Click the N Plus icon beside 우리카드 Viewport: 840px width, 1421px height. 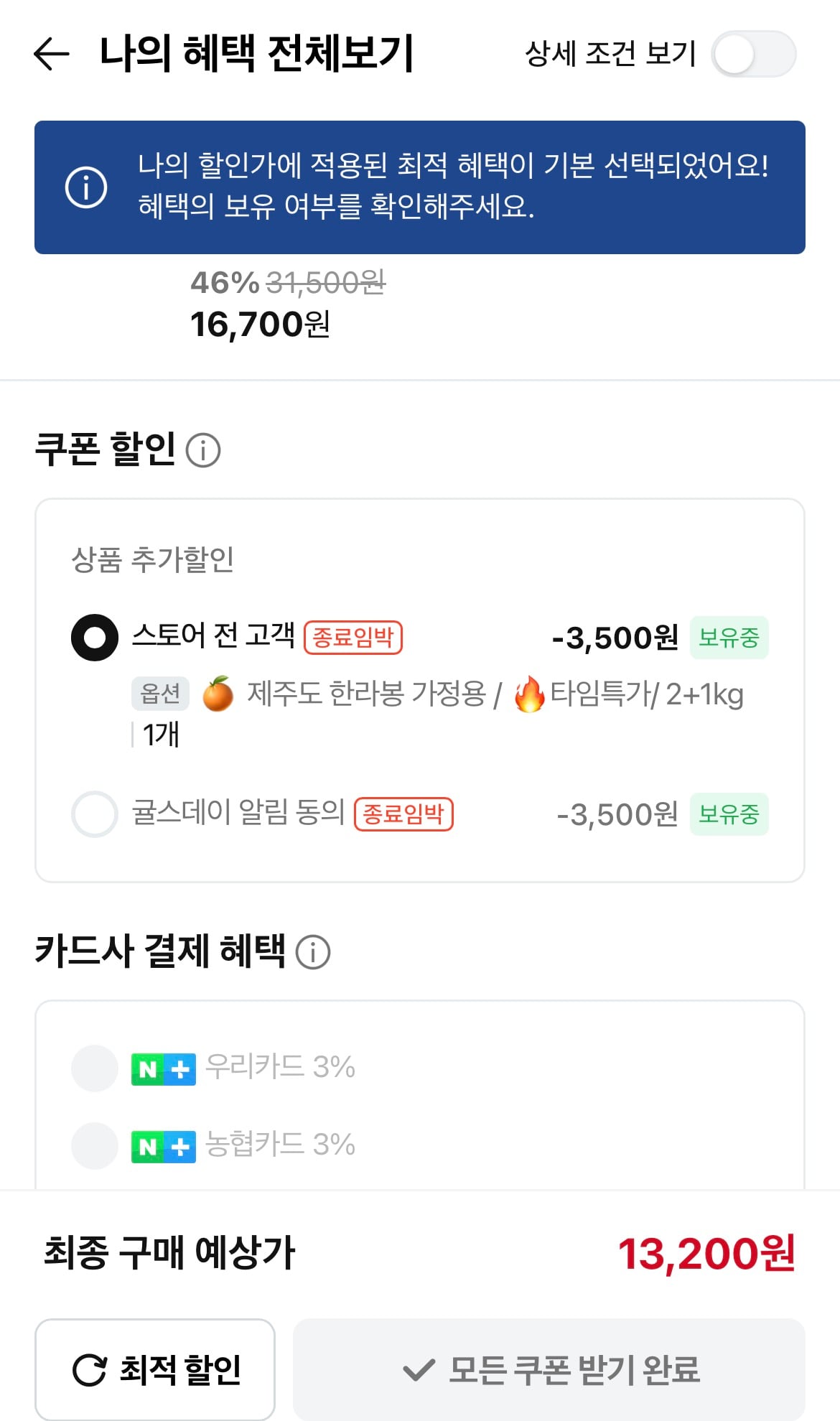(164, 1068)
